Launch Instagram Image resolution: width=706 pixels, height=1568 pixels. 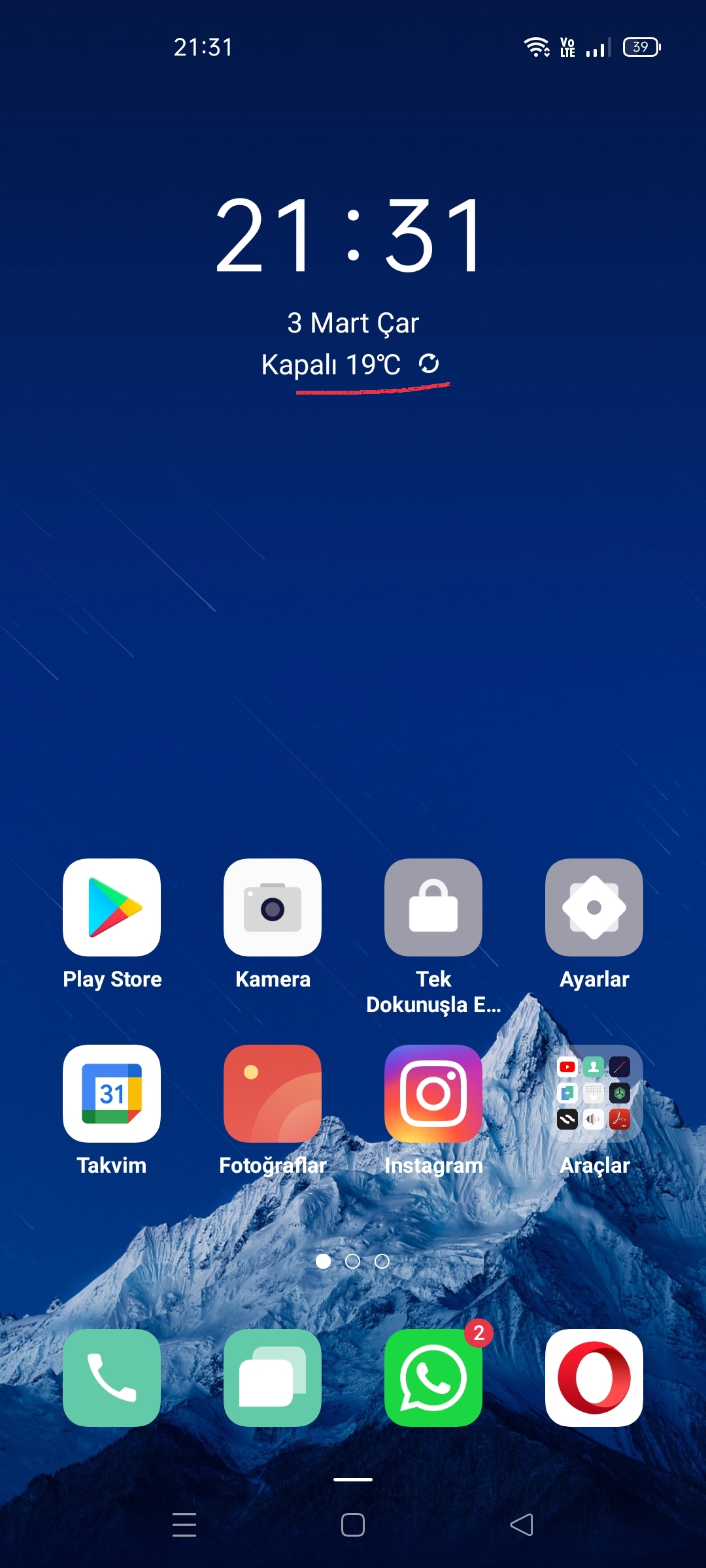(433, 1094)
